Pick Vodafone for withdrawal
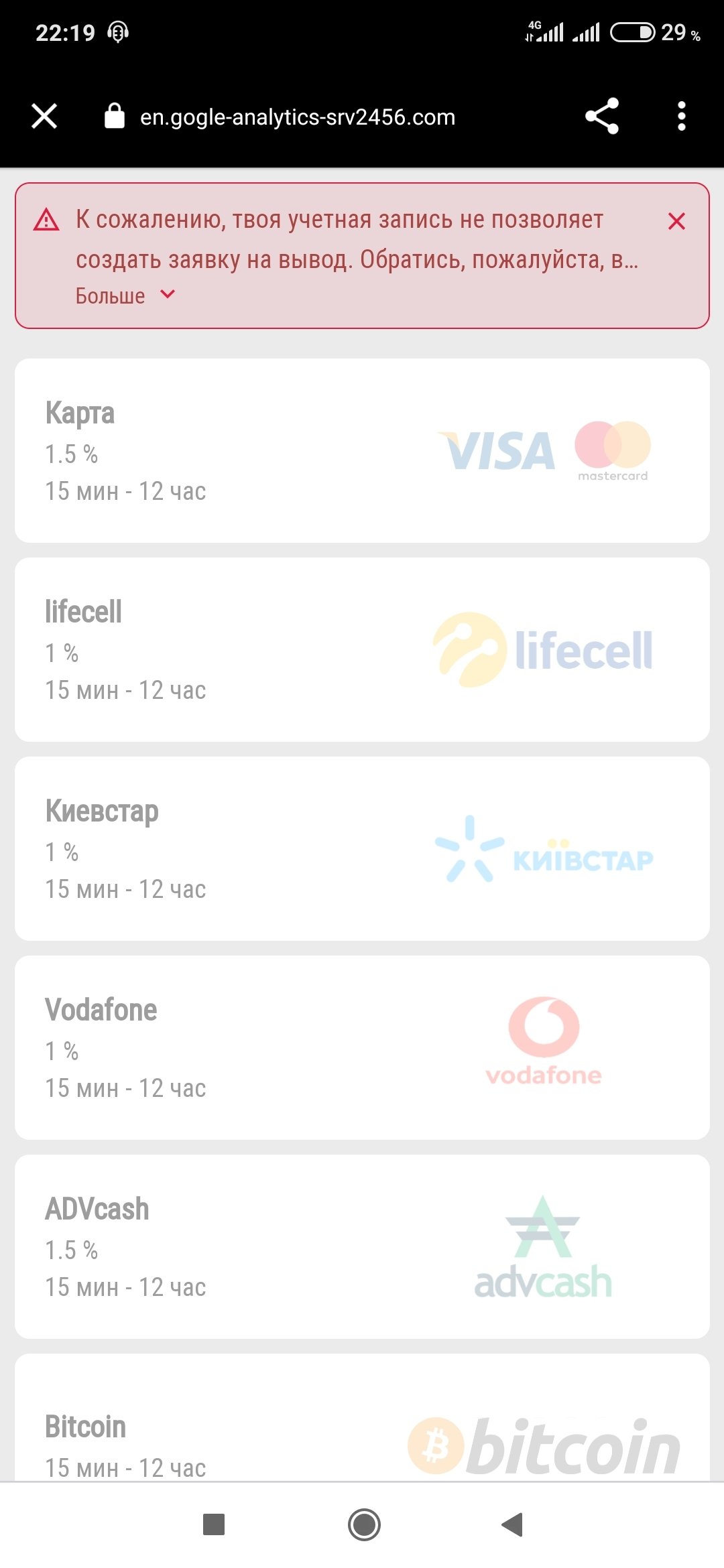This screenshot has width=724, height=1568. click(362, 1047)
